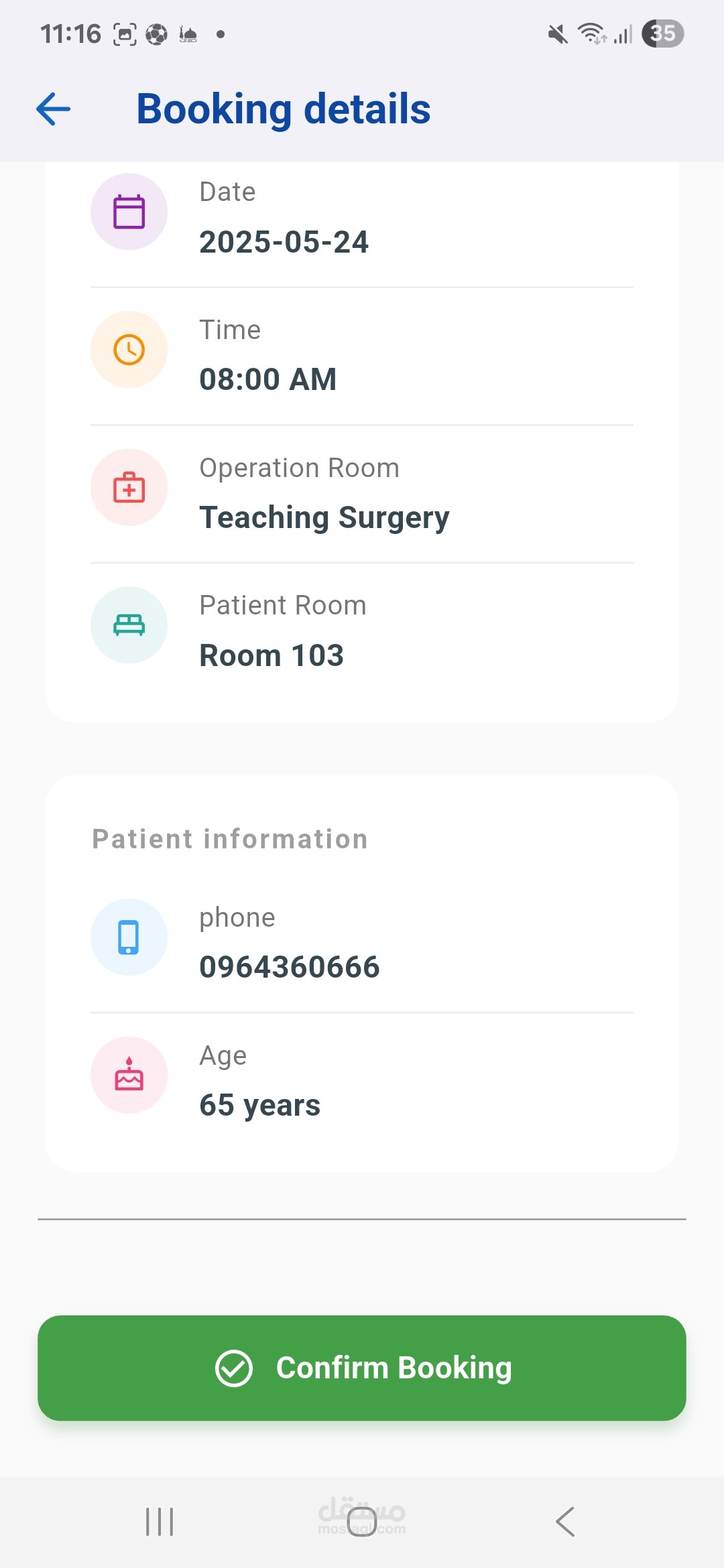Go to the home screen
The width and height of the screenshot is (724, 1568).
[362, 1522]
